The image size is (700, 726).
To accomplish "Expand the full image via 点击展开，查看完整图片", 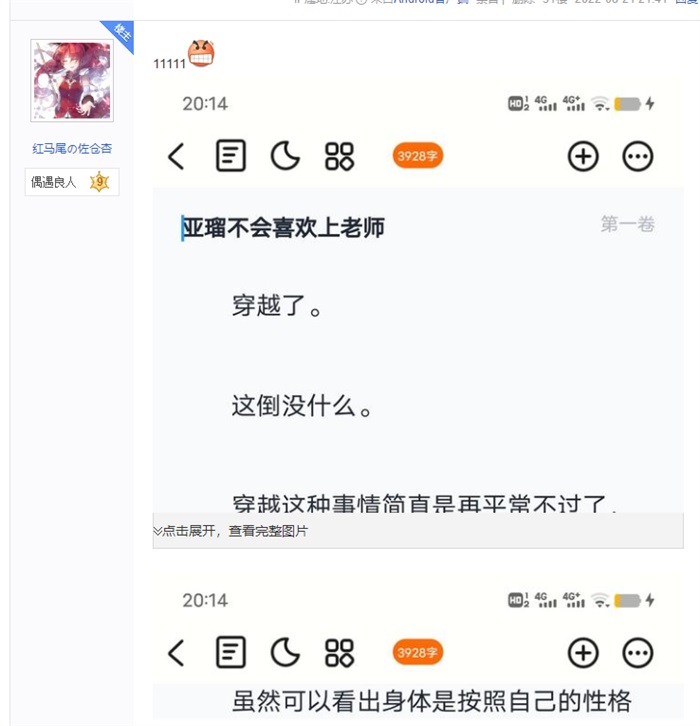I will pyautogui.click(x=231, y=531).
